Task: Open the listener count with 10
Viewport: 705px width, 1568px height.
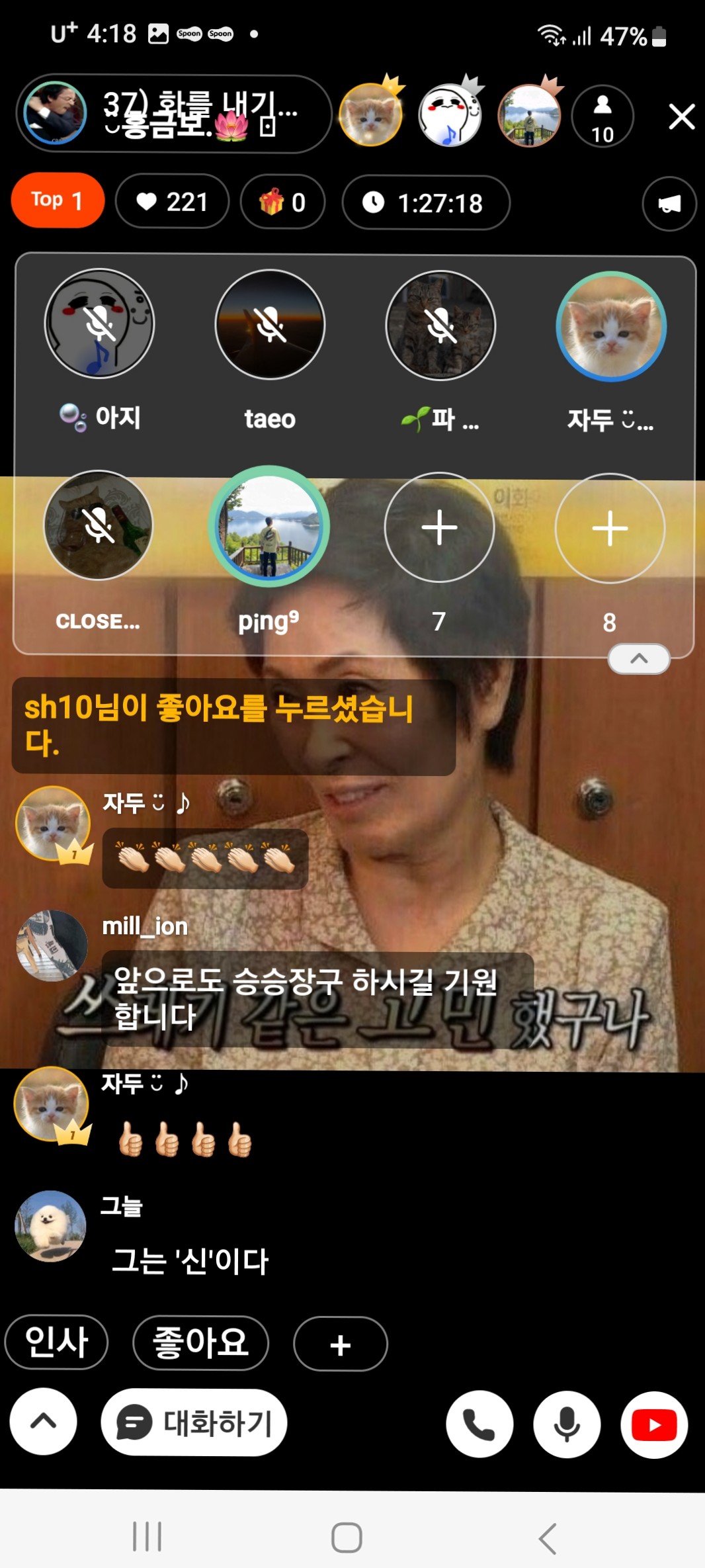Action: pos(602,116)
